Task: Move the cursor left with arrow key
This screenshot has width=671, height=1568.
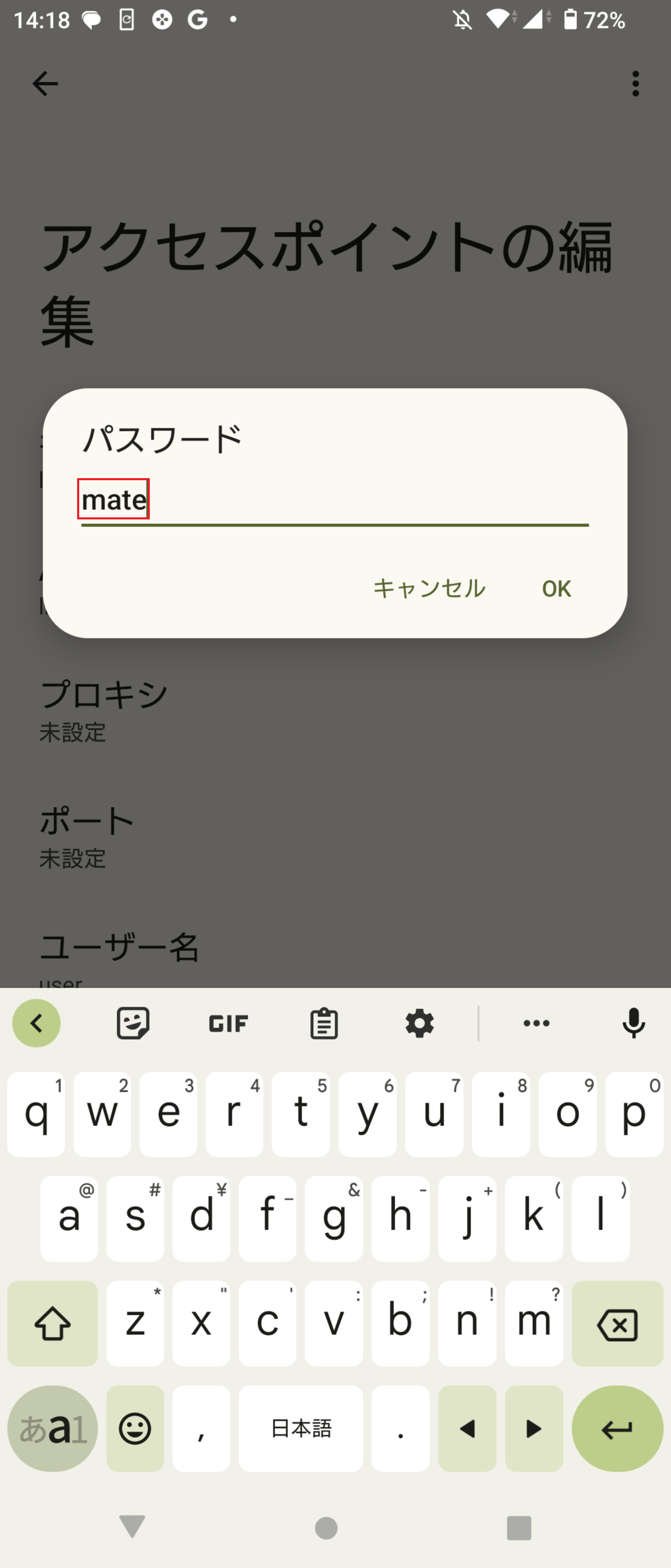Action: pos(467,1429)
